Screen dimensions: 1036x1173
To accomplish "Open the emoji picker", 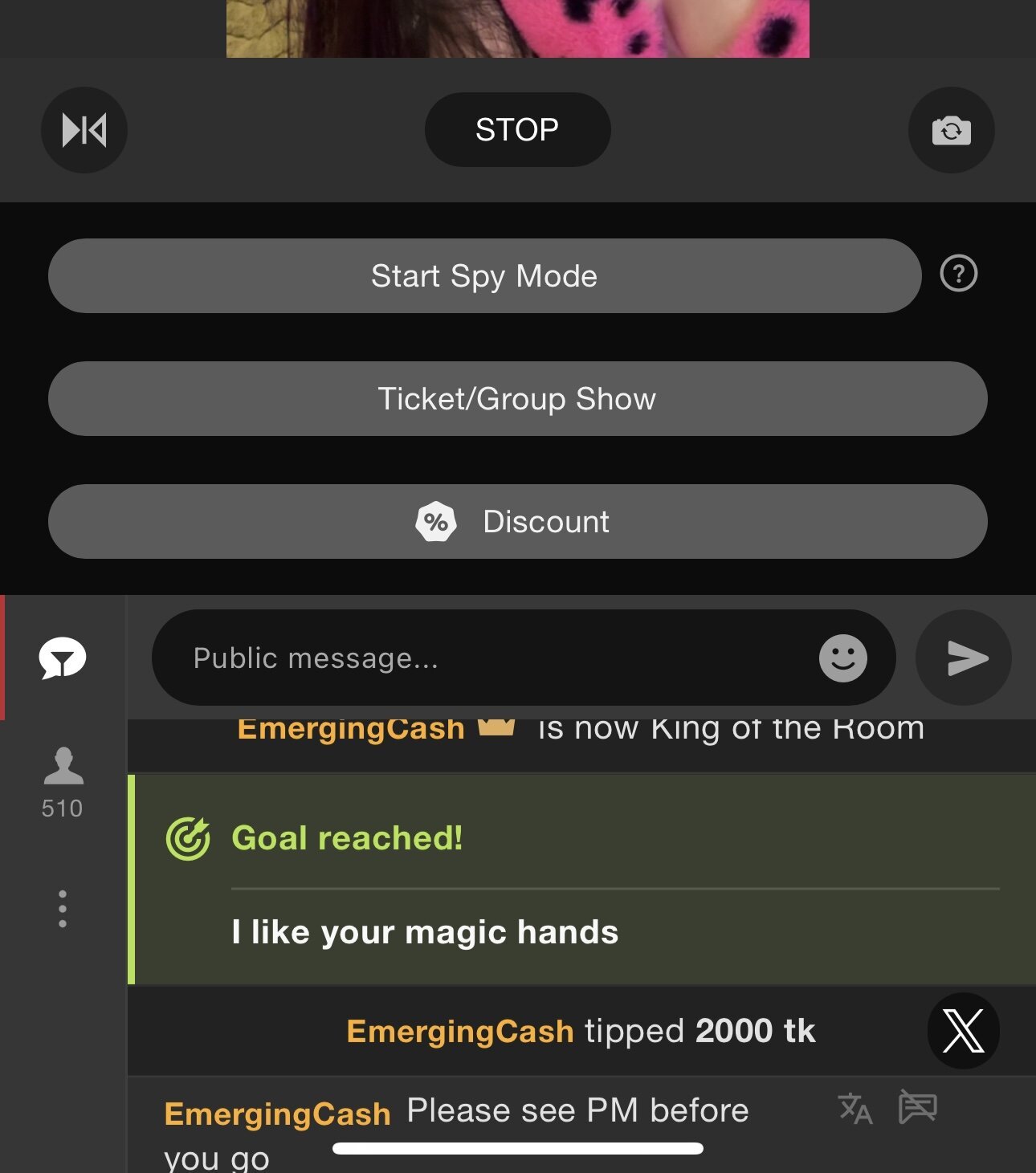I will coord(842,658).
